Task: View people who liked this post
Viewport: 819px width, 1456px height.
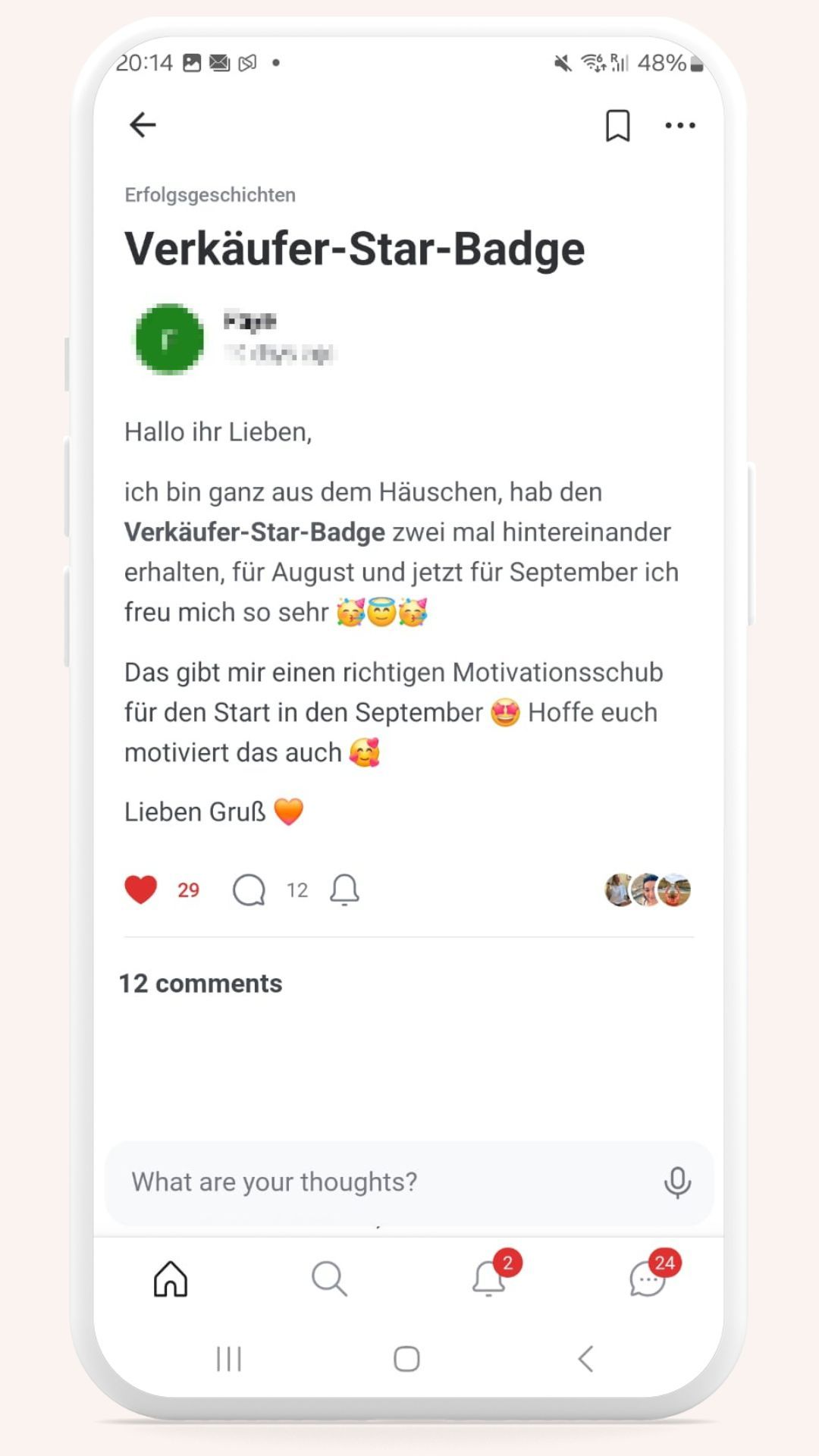Action: pyautogui.click(x=648, y=890)
